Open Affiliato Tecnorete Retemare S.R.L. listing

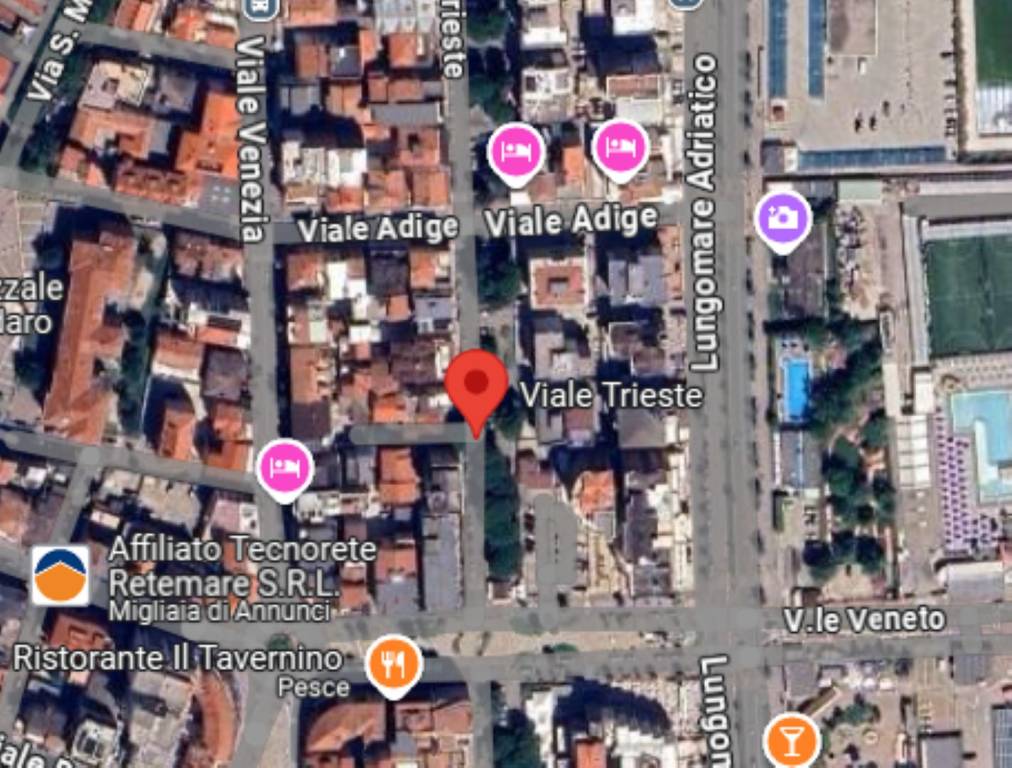click(x=60, y=575)
